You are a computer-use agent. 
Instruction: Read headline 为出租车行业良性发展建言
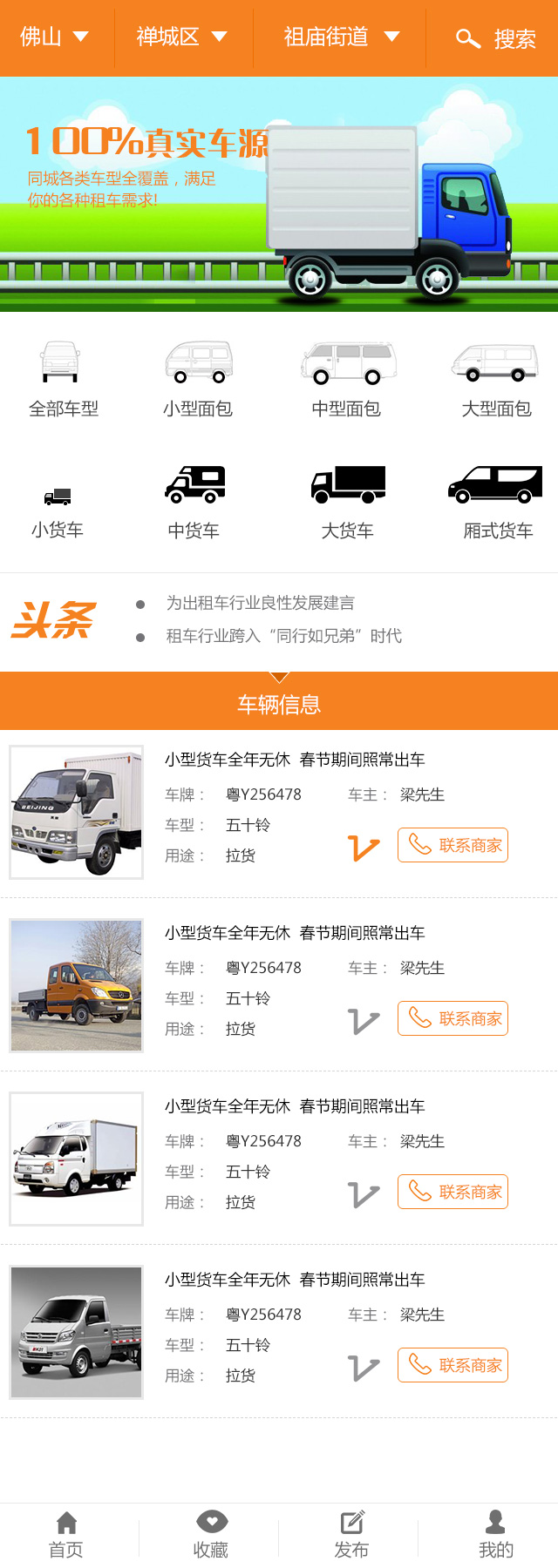tap(260, 603)
